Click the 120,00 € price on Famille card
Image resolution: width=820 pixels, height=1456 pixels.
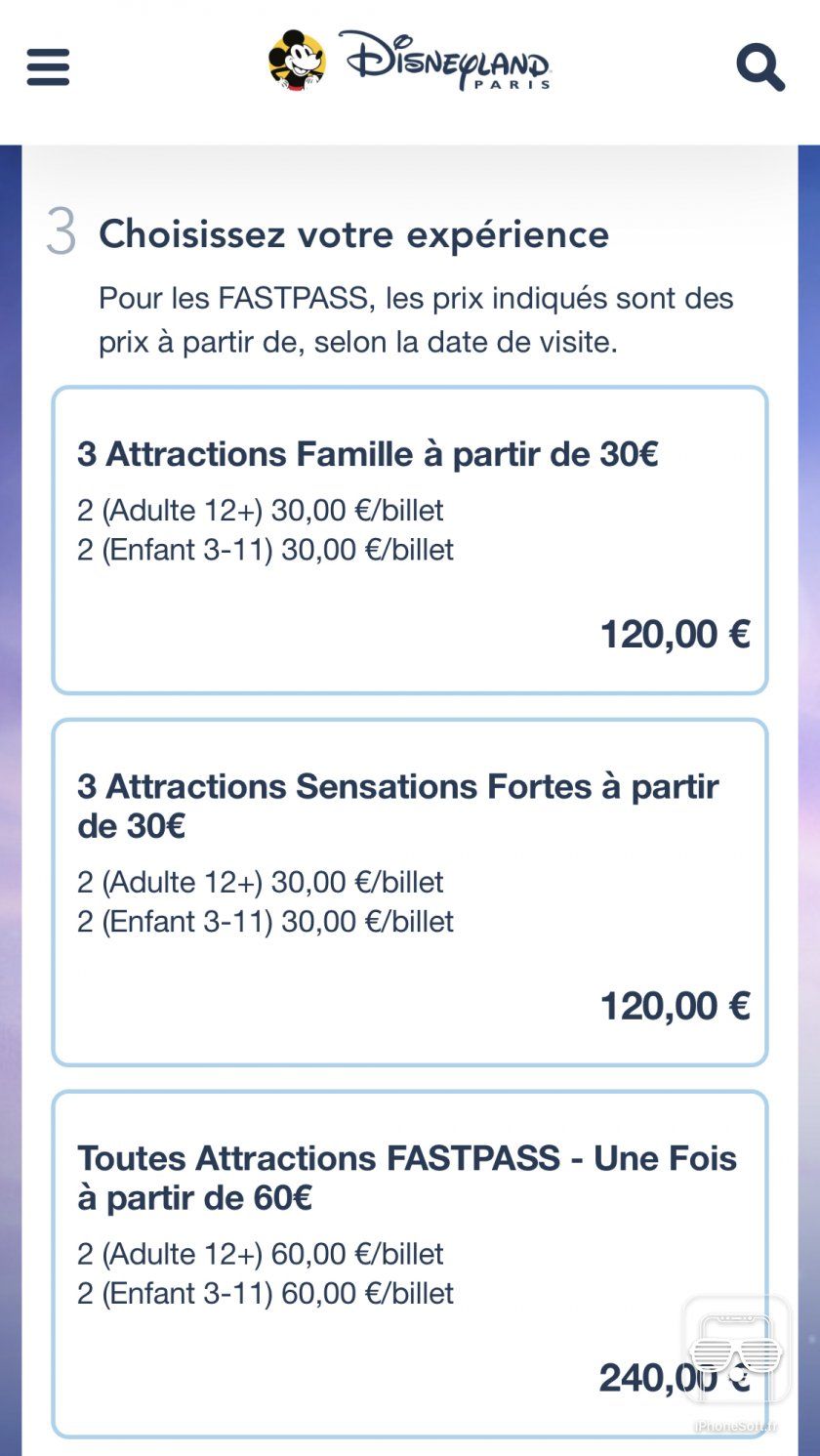676,633
